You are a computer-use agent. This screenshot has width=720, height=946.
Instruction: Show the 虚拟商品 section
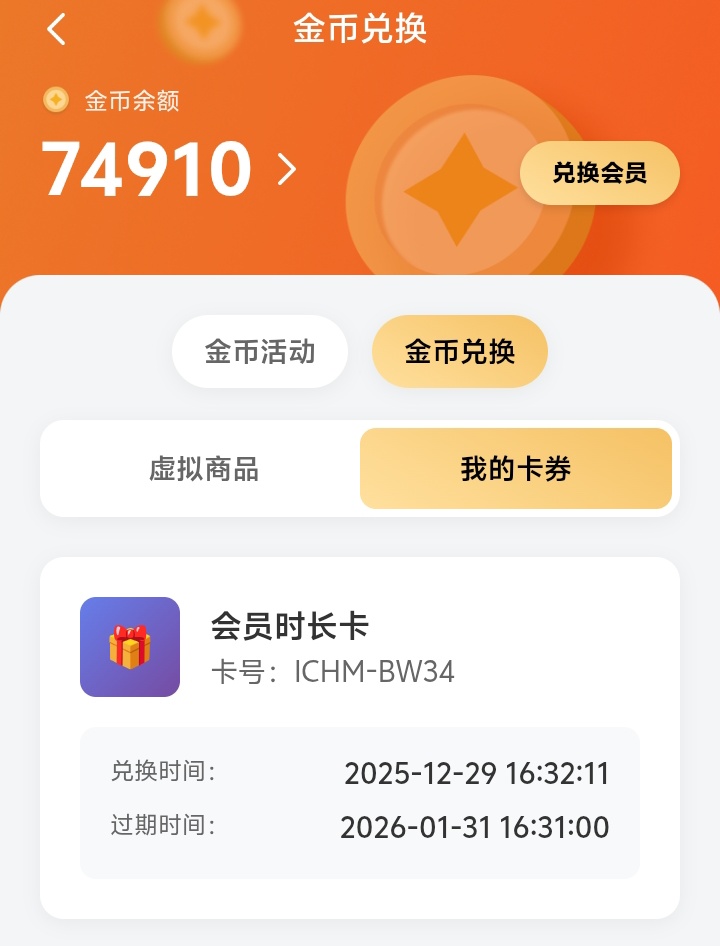coord(204,469)
